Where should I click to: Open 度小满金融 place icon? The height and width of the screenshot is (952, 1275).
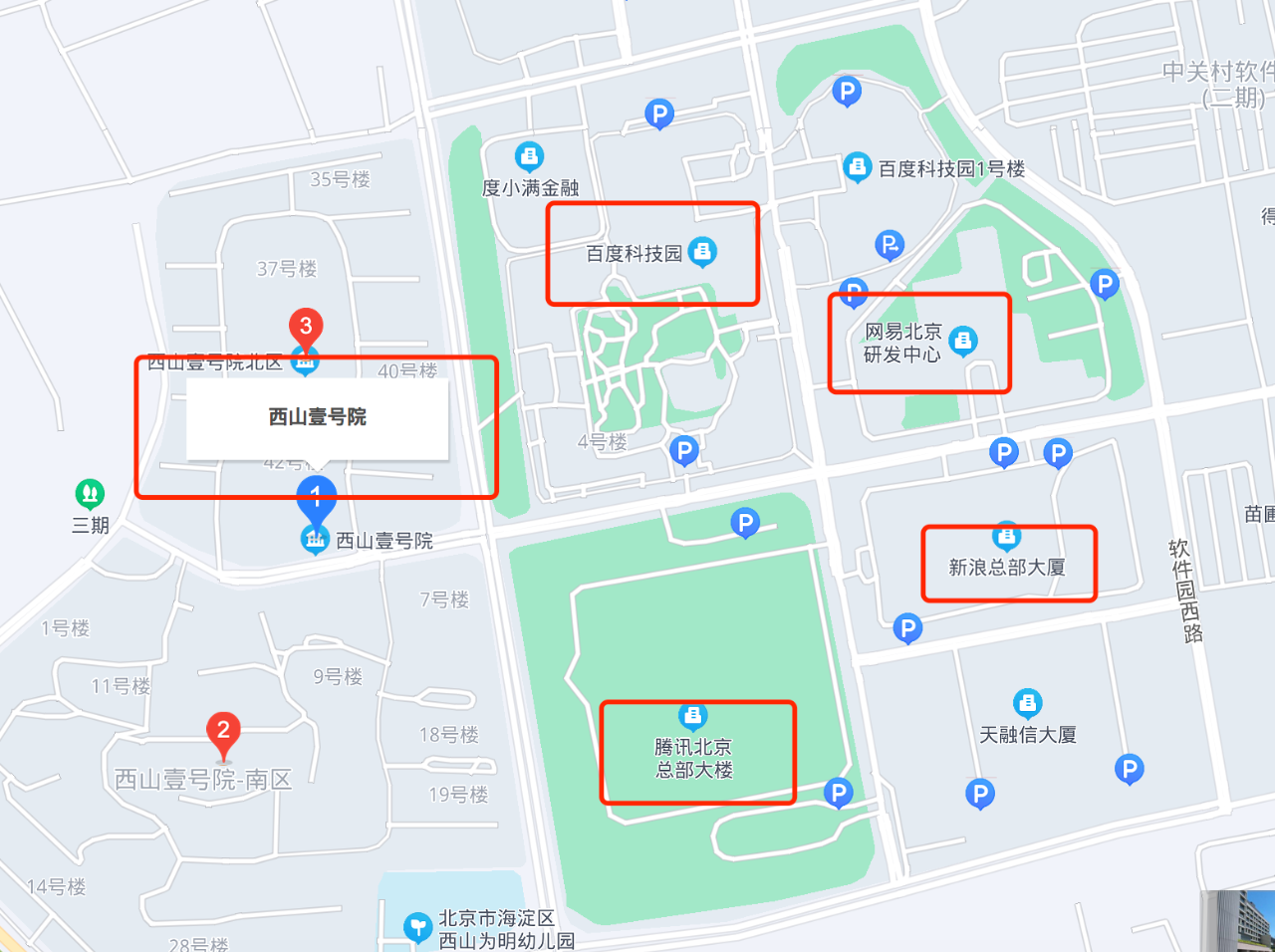coord(529,157)
